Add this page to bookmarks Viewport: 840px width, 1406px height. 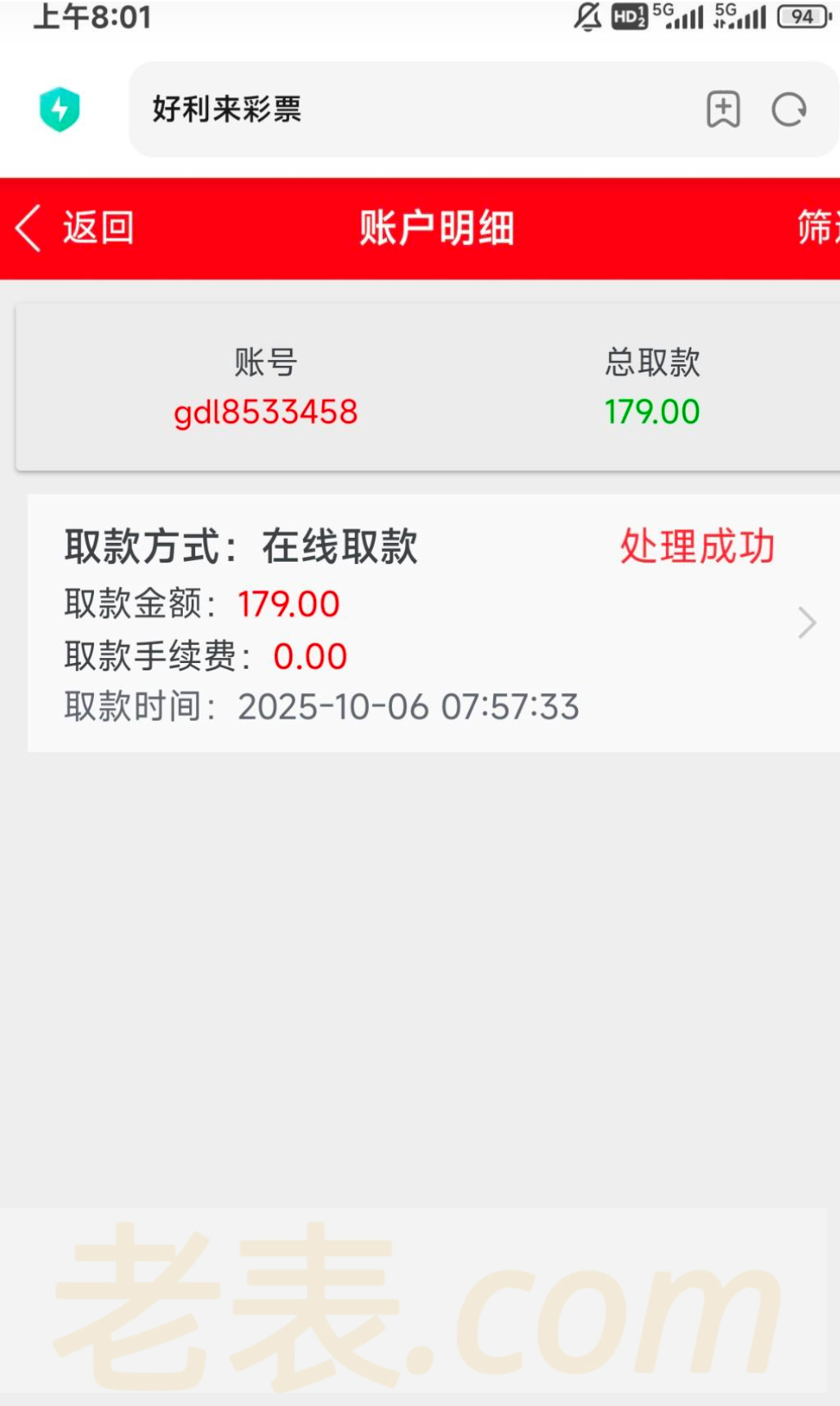(723, 109)
